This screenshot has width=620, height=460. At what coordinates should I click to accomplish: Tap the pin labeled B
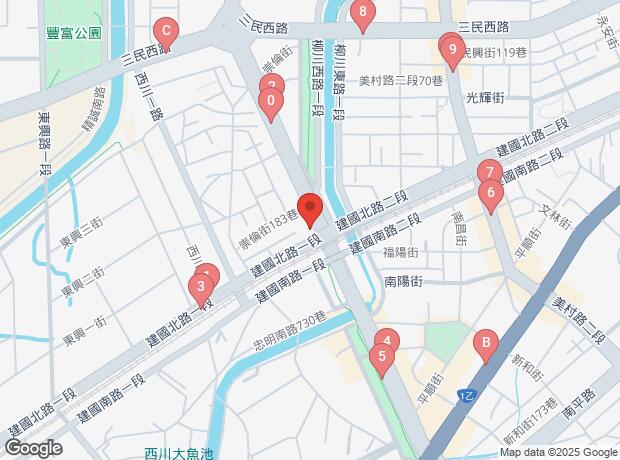tap(485, 344)
